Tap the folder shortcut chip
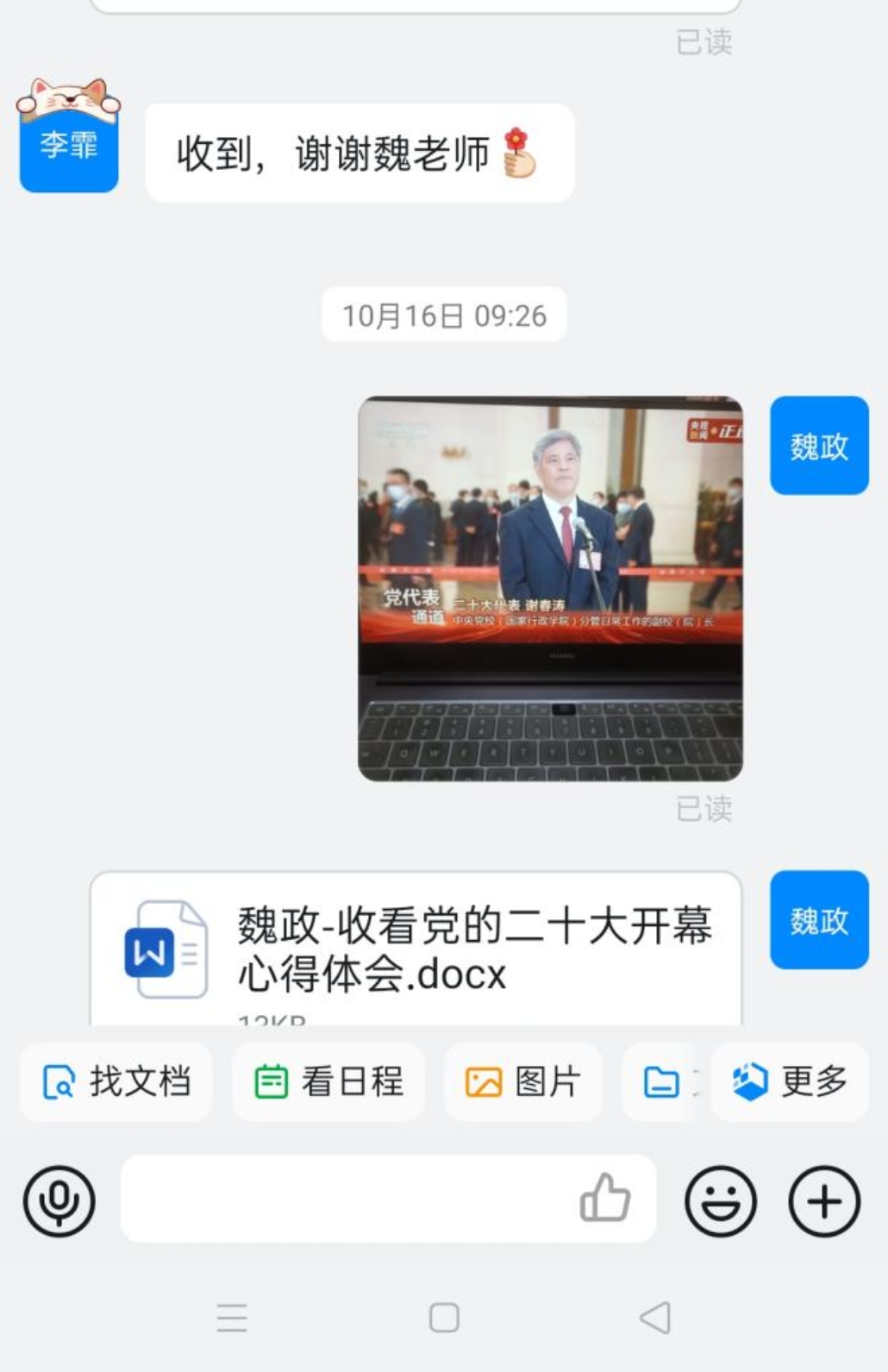This screenshot has height=1372, width=888. tap(662, 1081)
